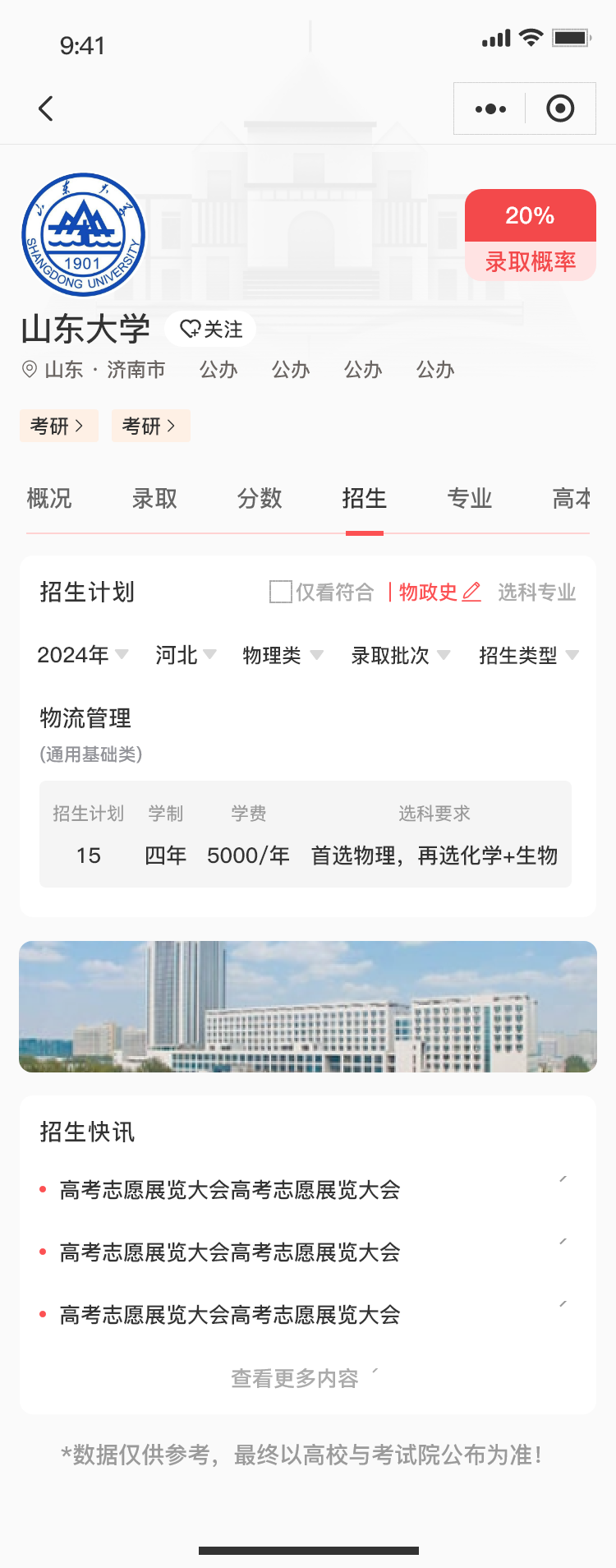
Task: Switch to the 分数 tab
Action: coord(260,499)
